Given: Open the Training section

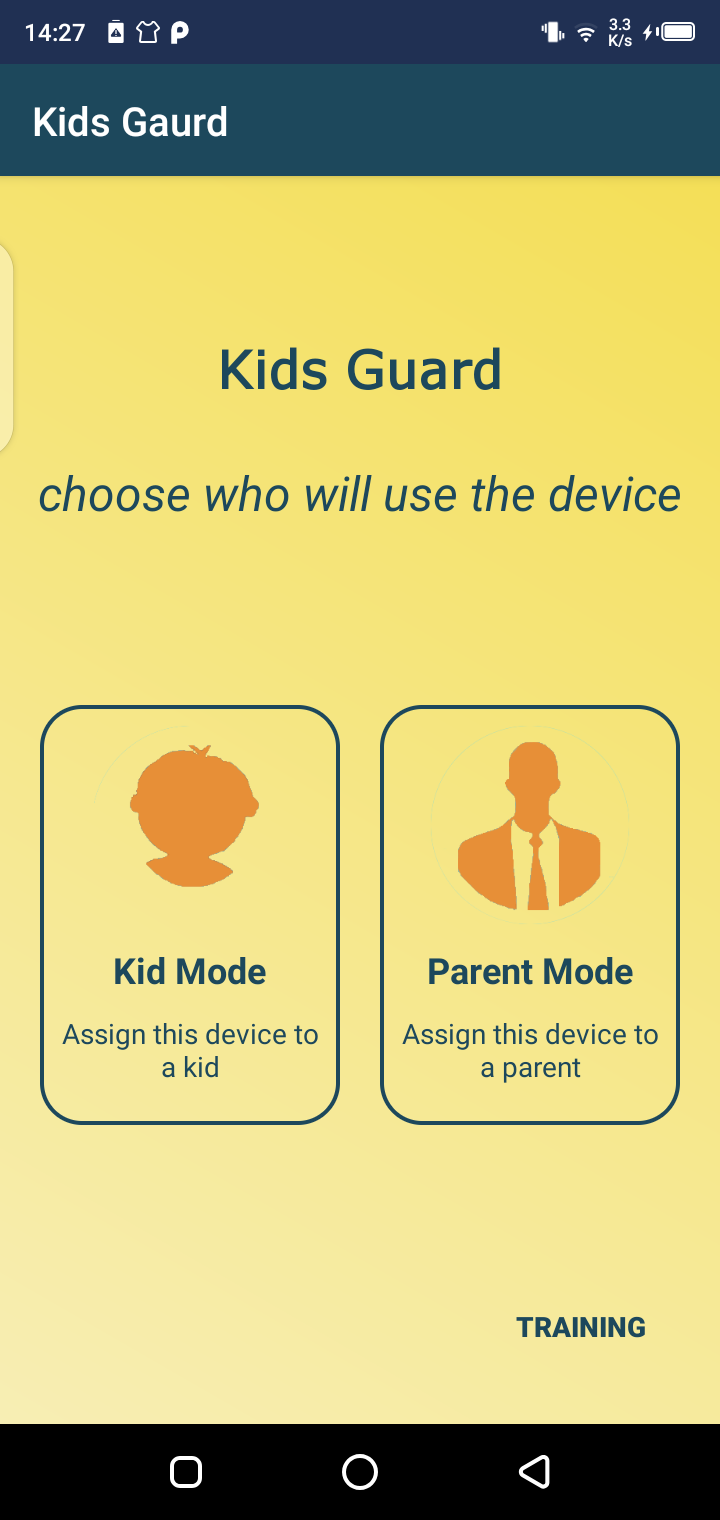Looking at the screenshot, I should (580, 1327).
